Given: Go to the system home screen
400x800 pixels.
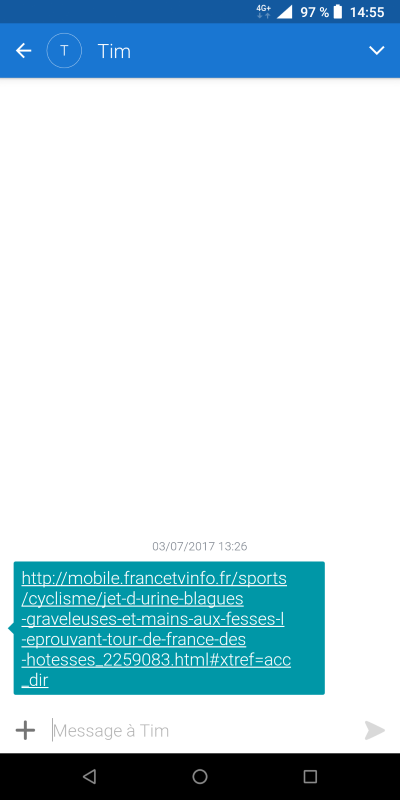Looking at the screenshot, I should (x=200, y=777).
